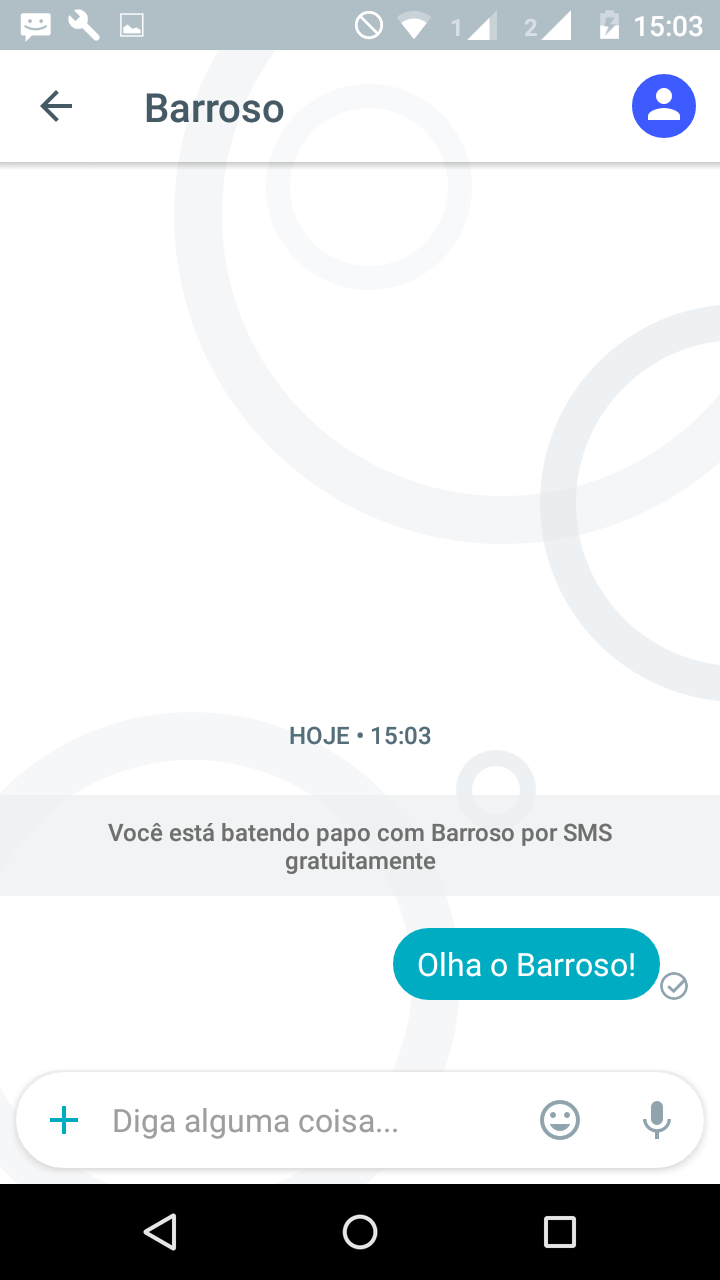The height and width of the screenshot is (1280, 720).
Task: Tap the SMS notice about chatting with Barroso
Action: (x=360, y=845)
